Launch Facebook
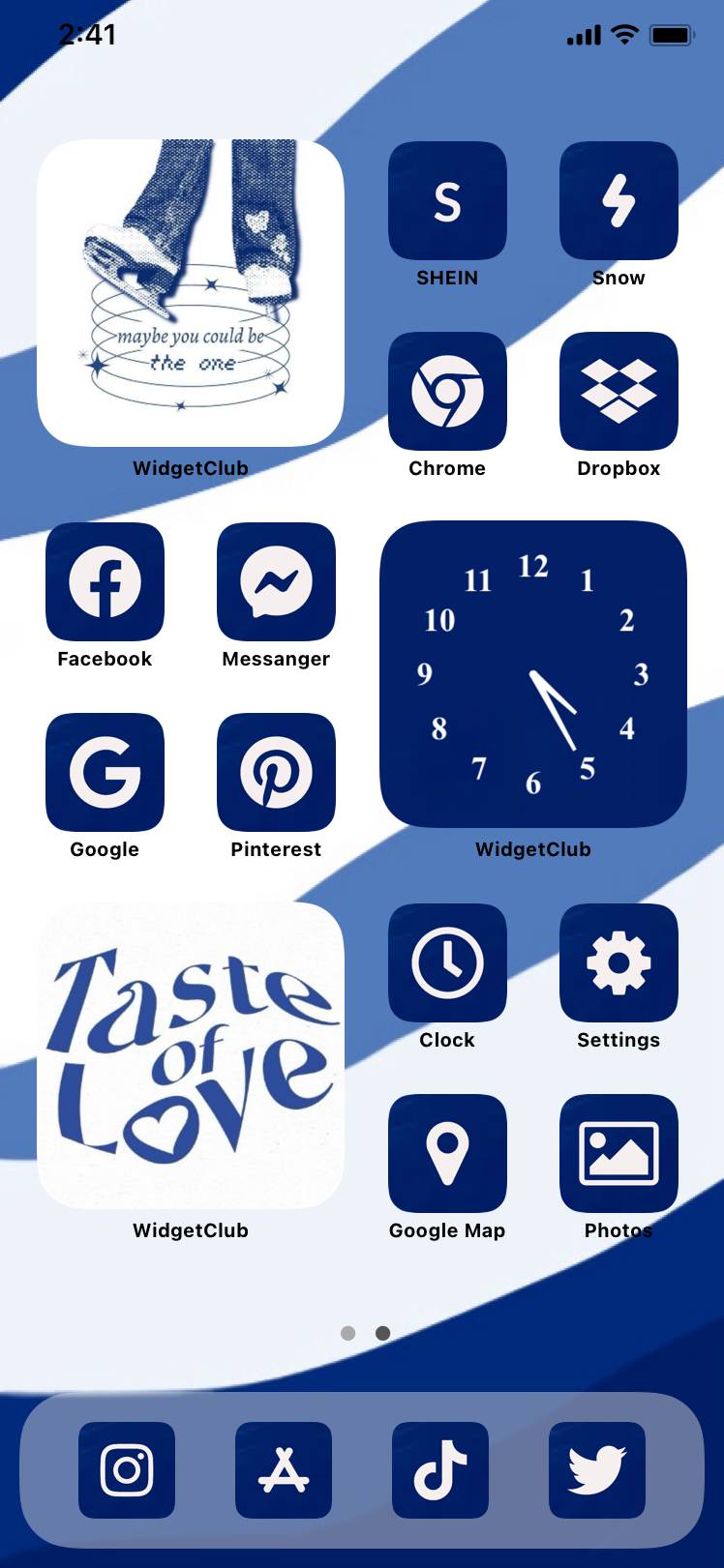The width and height of the screenshot is (724, 1568). (105, 581)
